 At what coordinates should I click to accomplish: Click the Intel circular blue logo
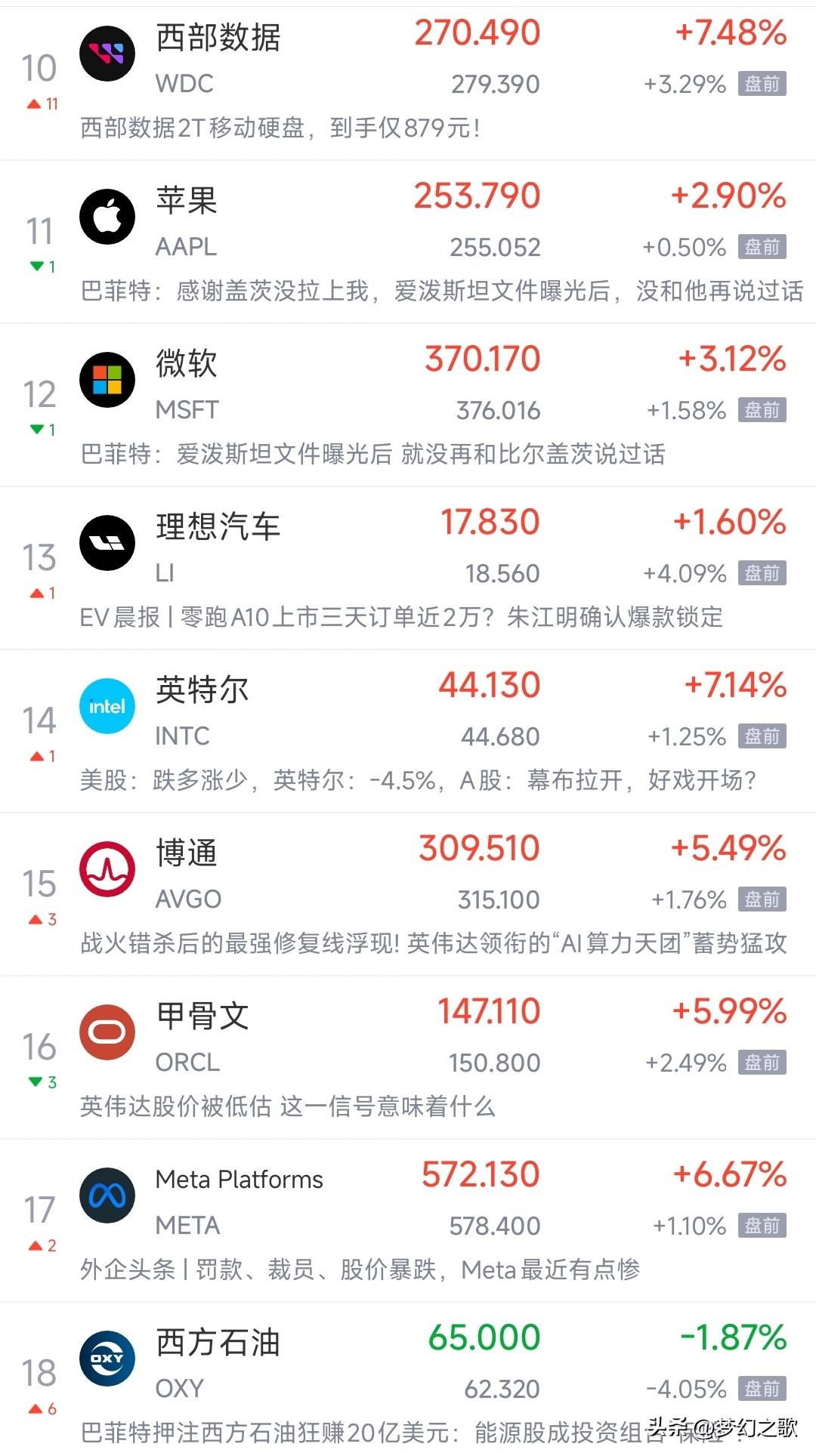click(x=107, y=705)
